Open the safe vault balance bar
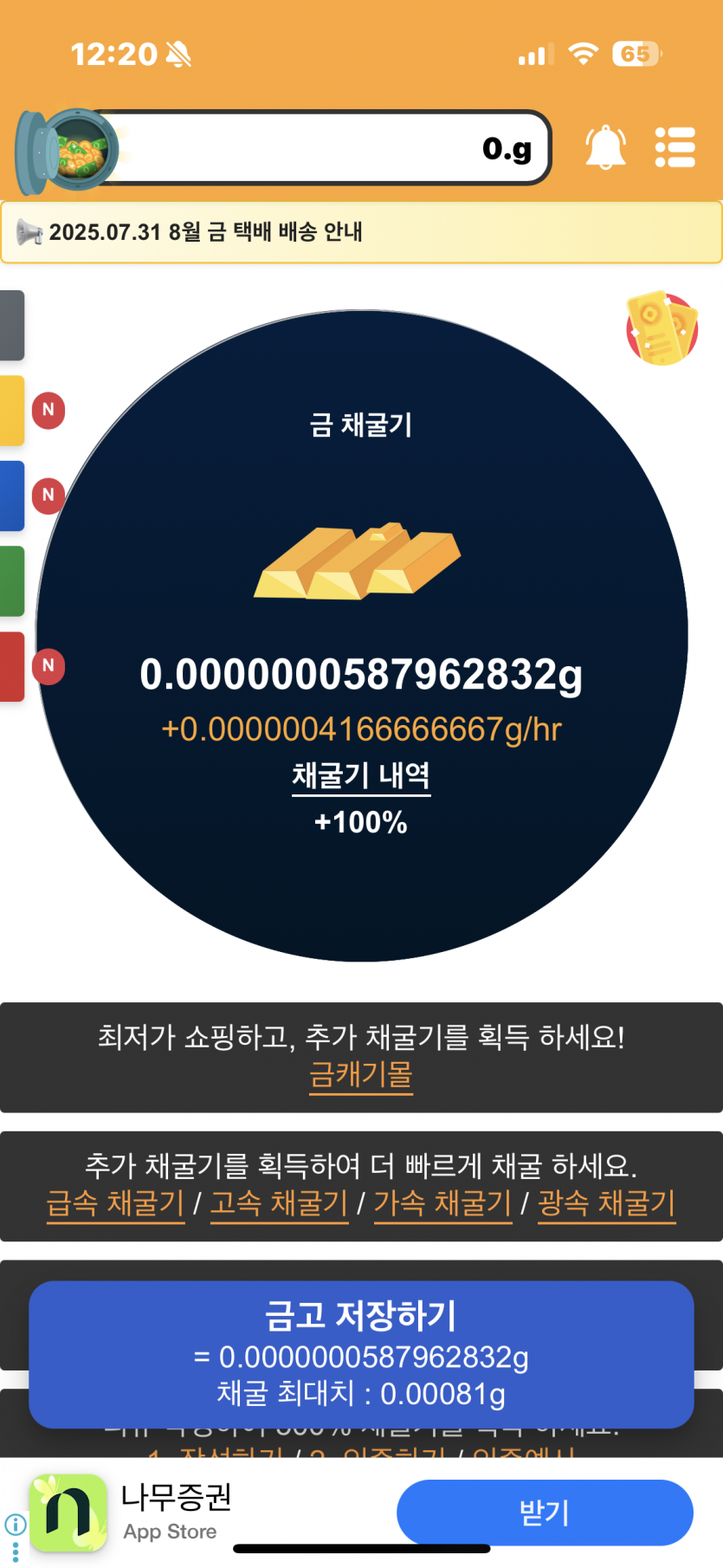 283,148
